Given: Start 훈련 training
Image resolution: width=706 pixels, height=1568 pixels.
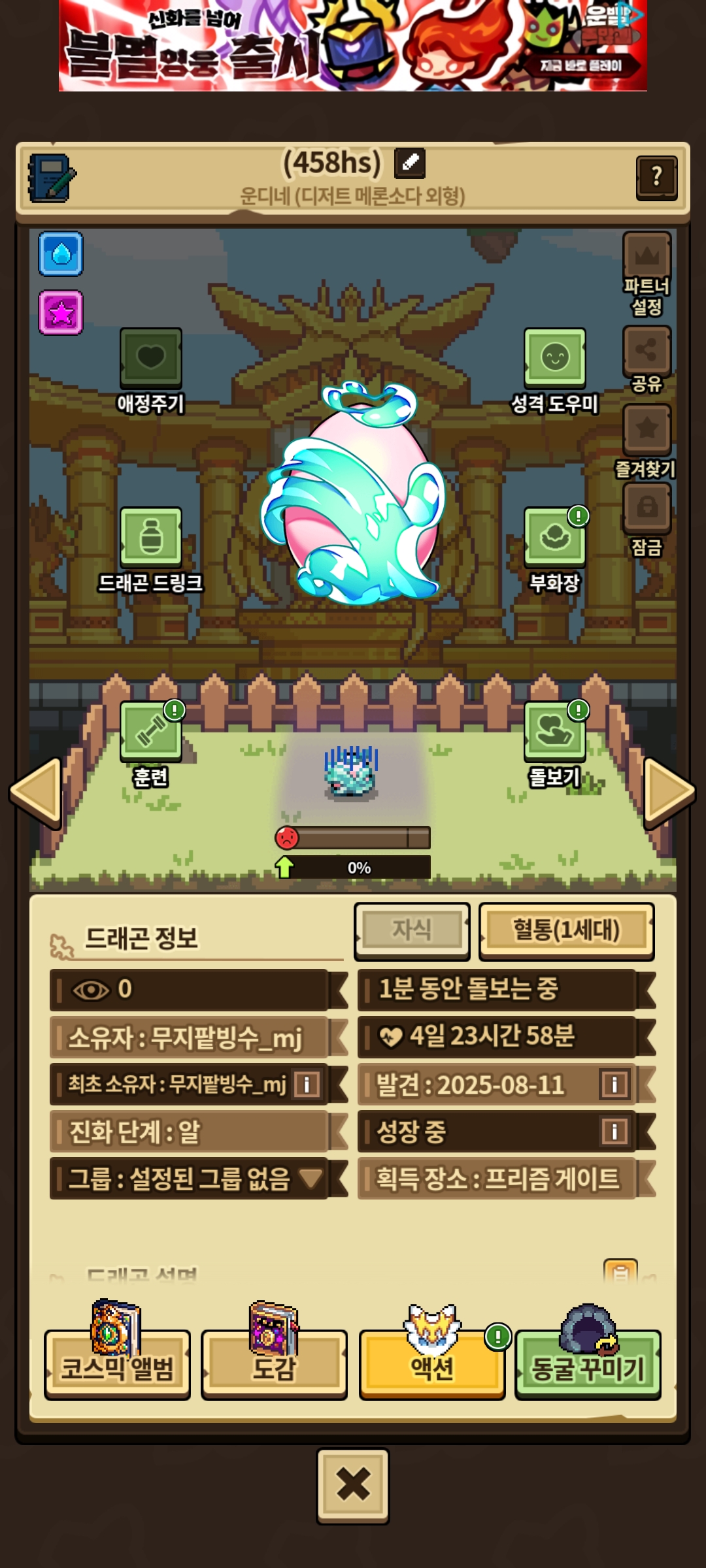Looking at the screenshot, I should pos(151,732).
